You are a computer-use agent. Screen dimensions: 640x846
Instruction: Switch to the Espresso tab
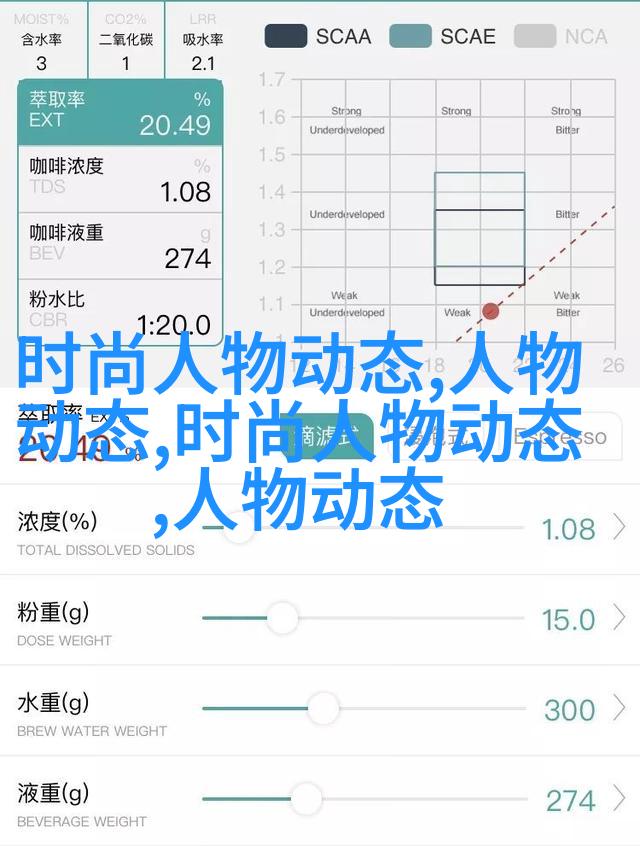pyautogui.click(x=560, y=437)
